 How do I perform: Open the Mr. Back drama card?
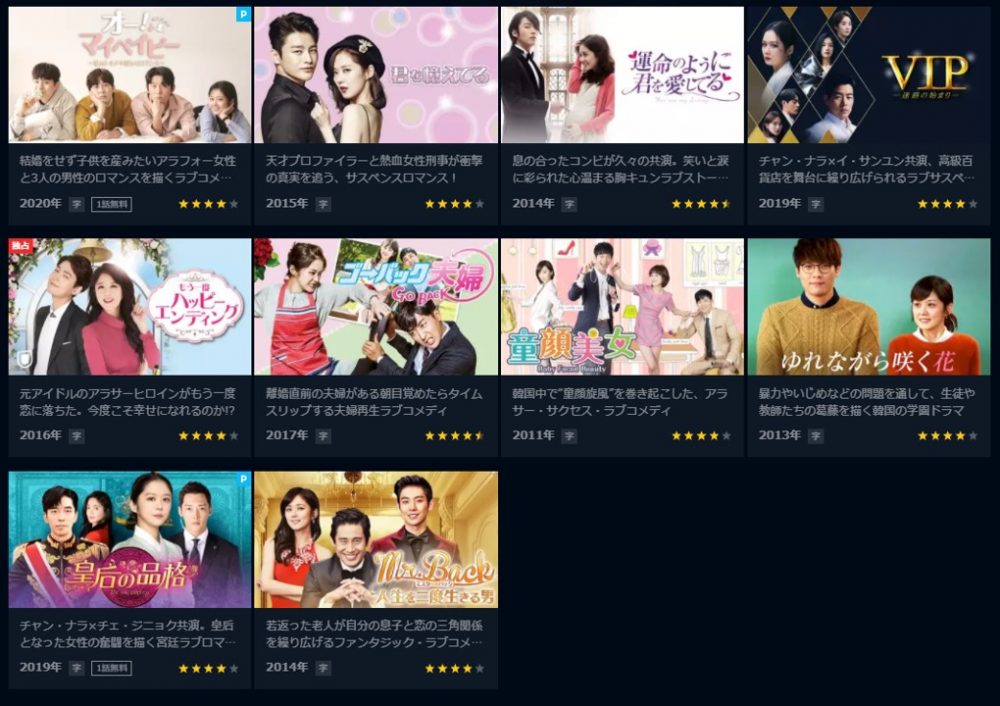click(x=376, y=540)
